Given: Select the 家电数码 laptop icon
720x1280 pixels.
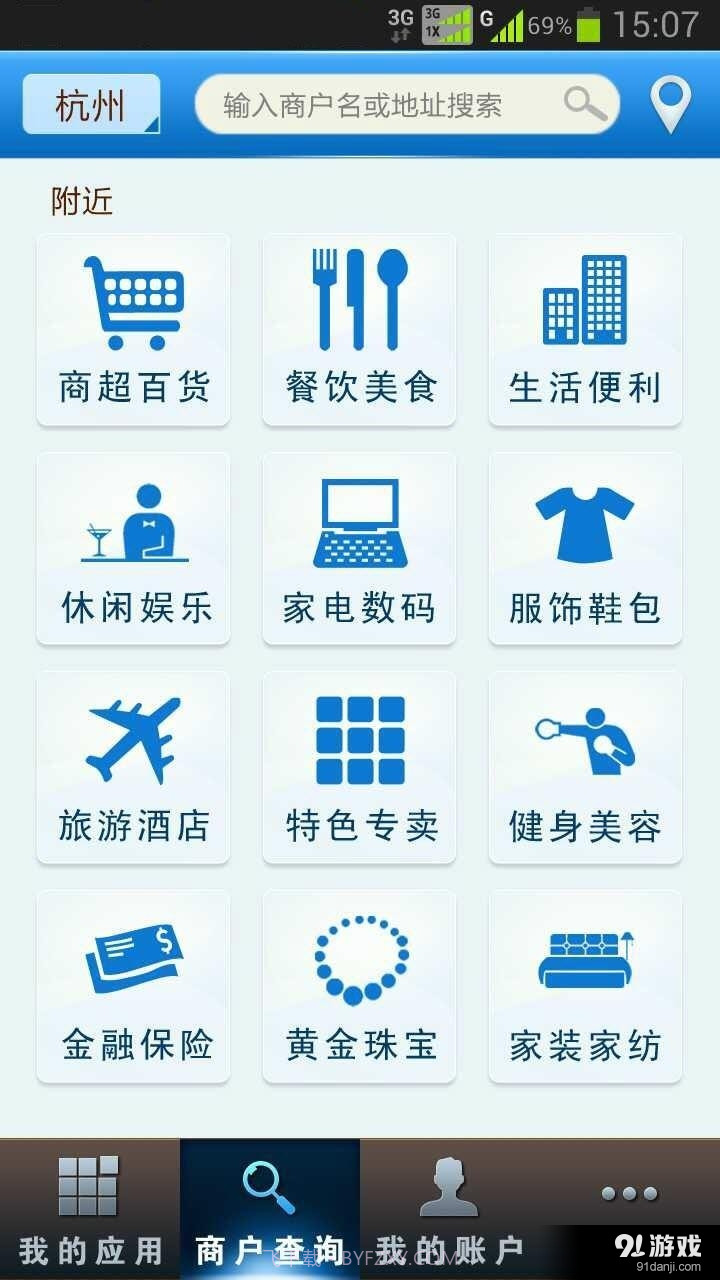Looking at the screenshot, I should 358,548.
